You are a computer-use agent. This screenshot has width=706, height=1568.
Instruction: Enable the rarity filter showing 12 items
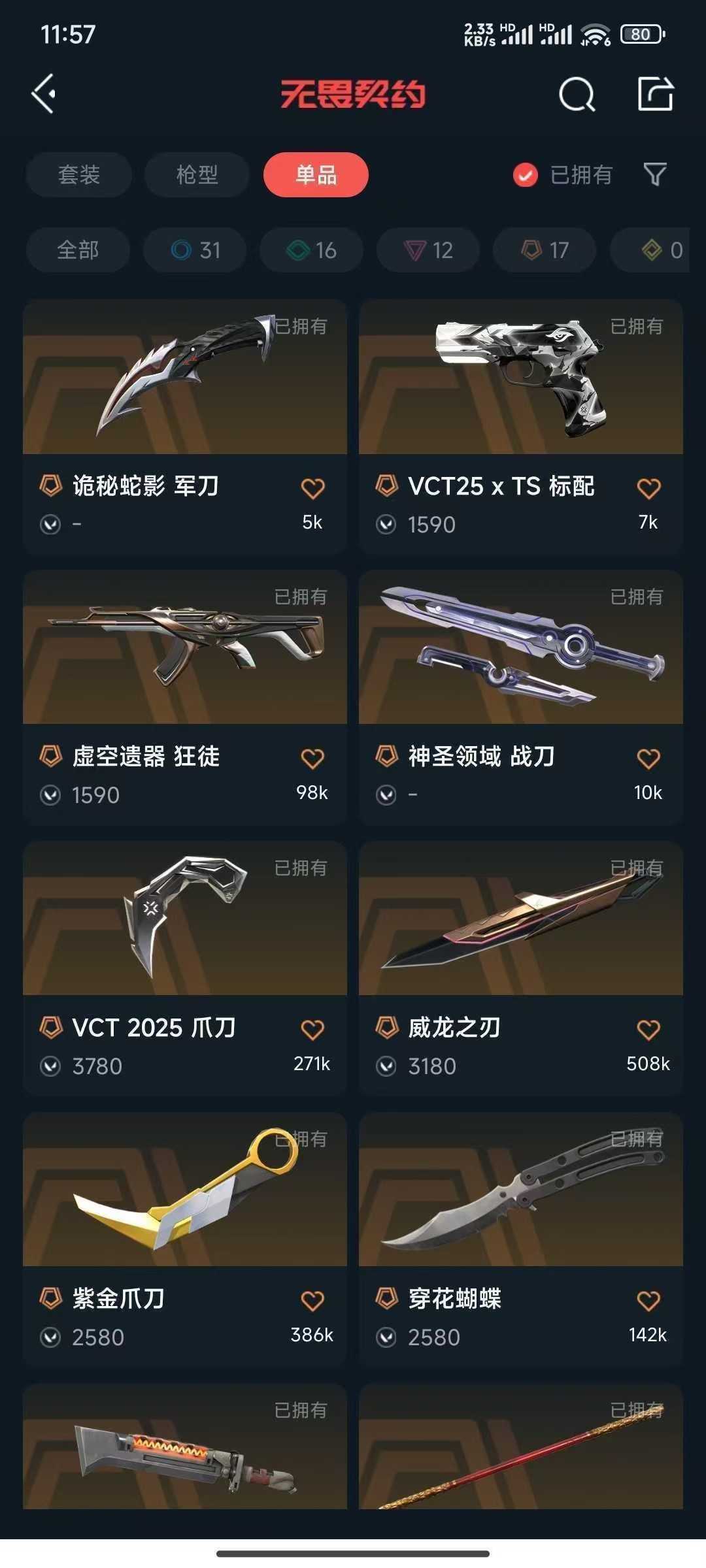tap(427, 250)
